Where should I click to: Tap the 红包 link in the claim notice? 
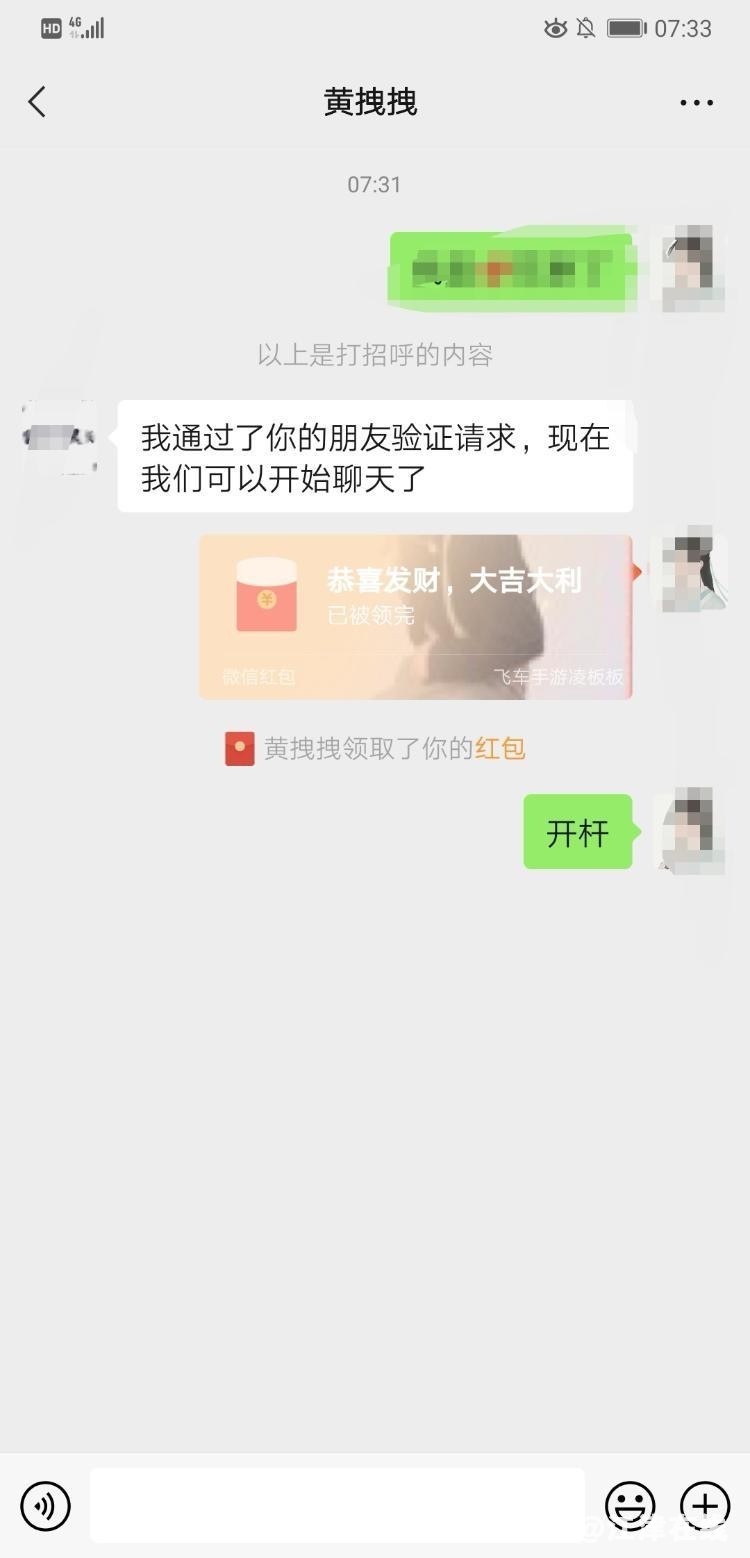tap(500, 748)
